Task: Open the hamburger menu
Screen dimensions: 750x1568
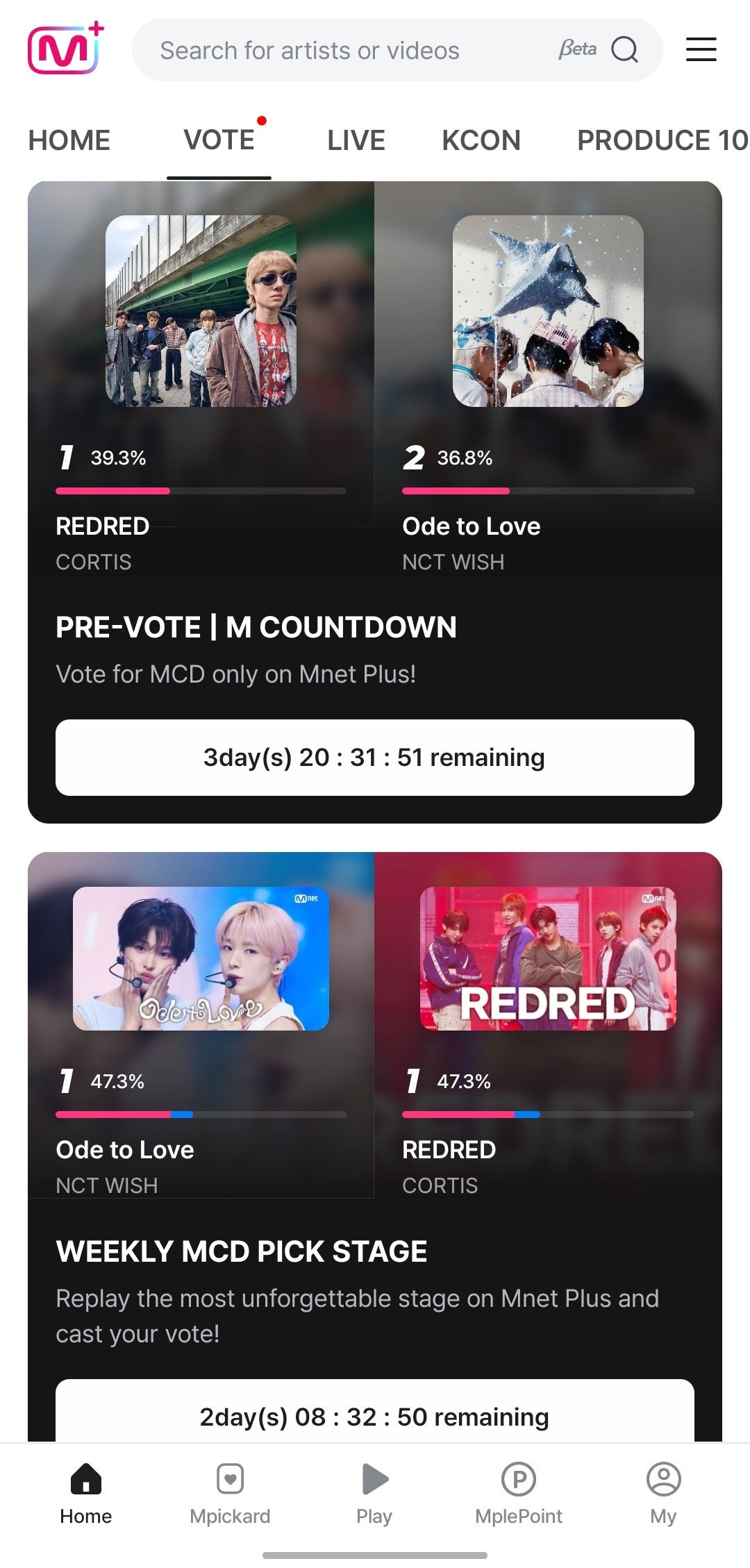Action: [x=701, y=50]
